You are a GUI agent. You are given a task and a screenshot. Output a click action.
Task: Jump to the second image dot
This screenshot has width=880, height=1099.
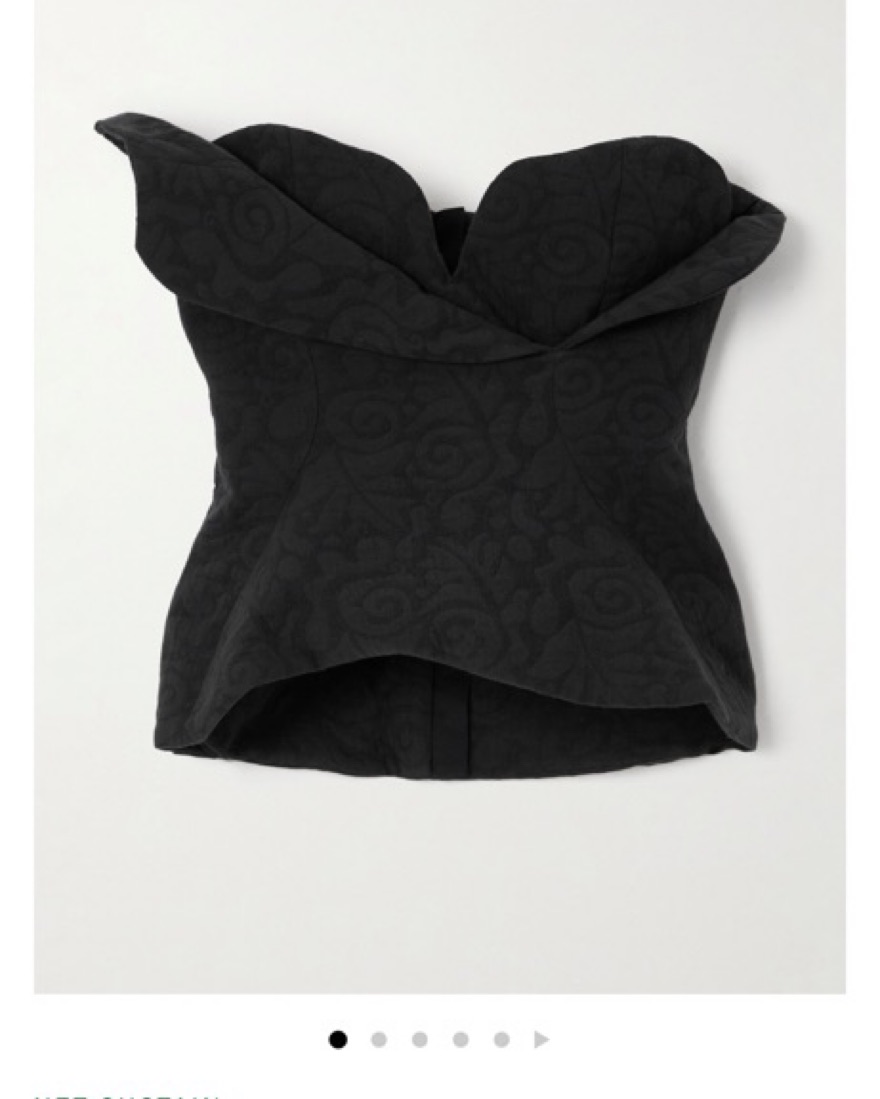(x=379, y=1040)
